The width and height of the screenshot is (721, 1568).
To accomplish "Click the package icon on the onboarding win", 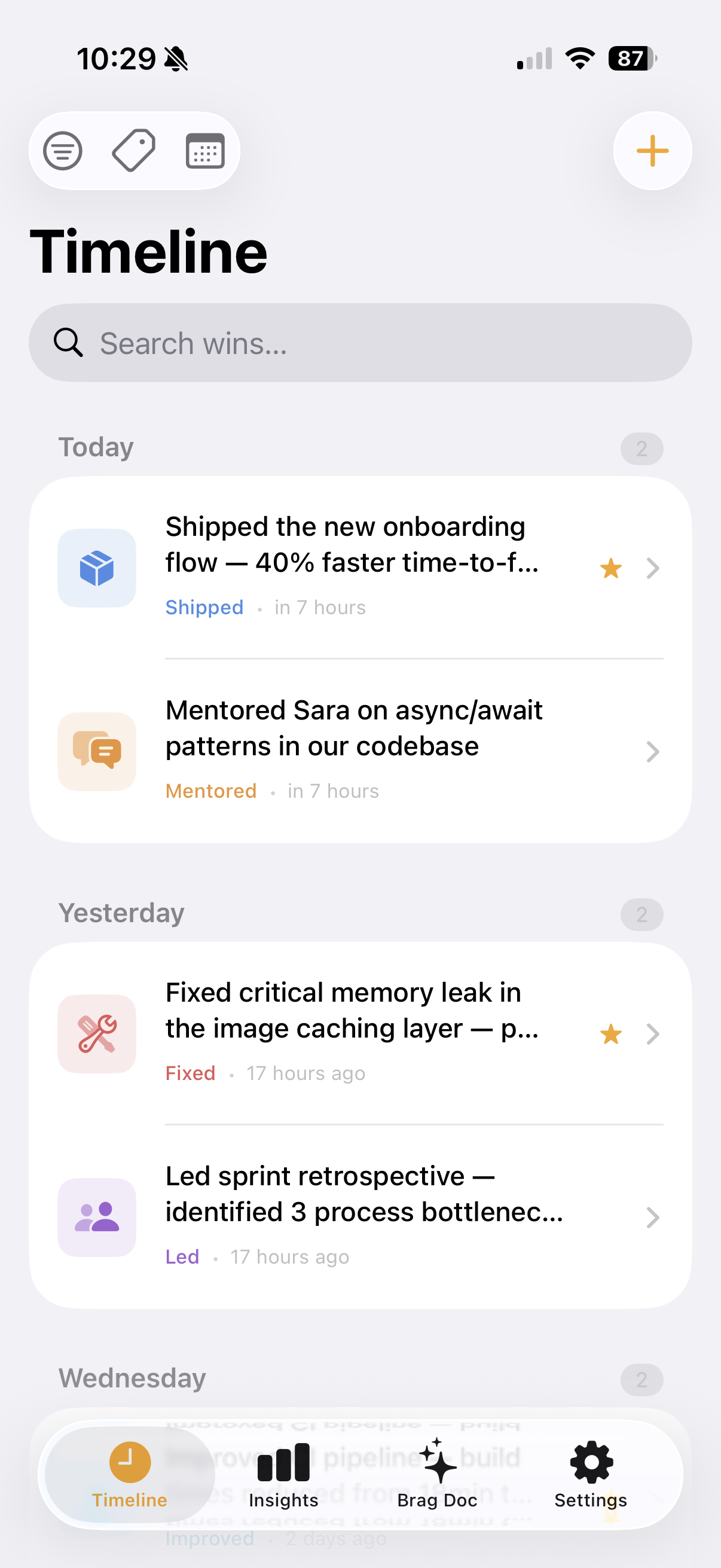I will pos(96,568).
